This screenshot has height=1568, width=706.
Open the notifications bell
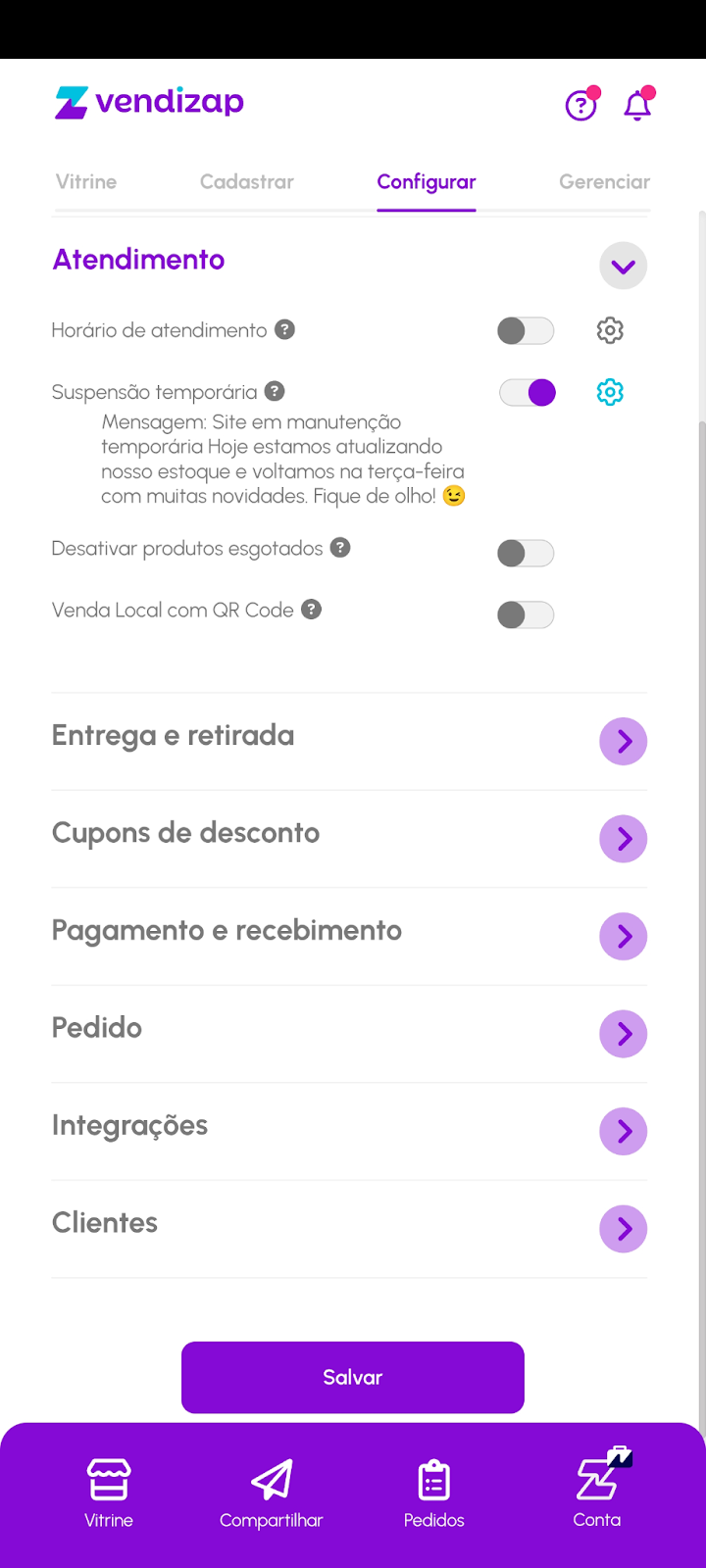[637, 105]
